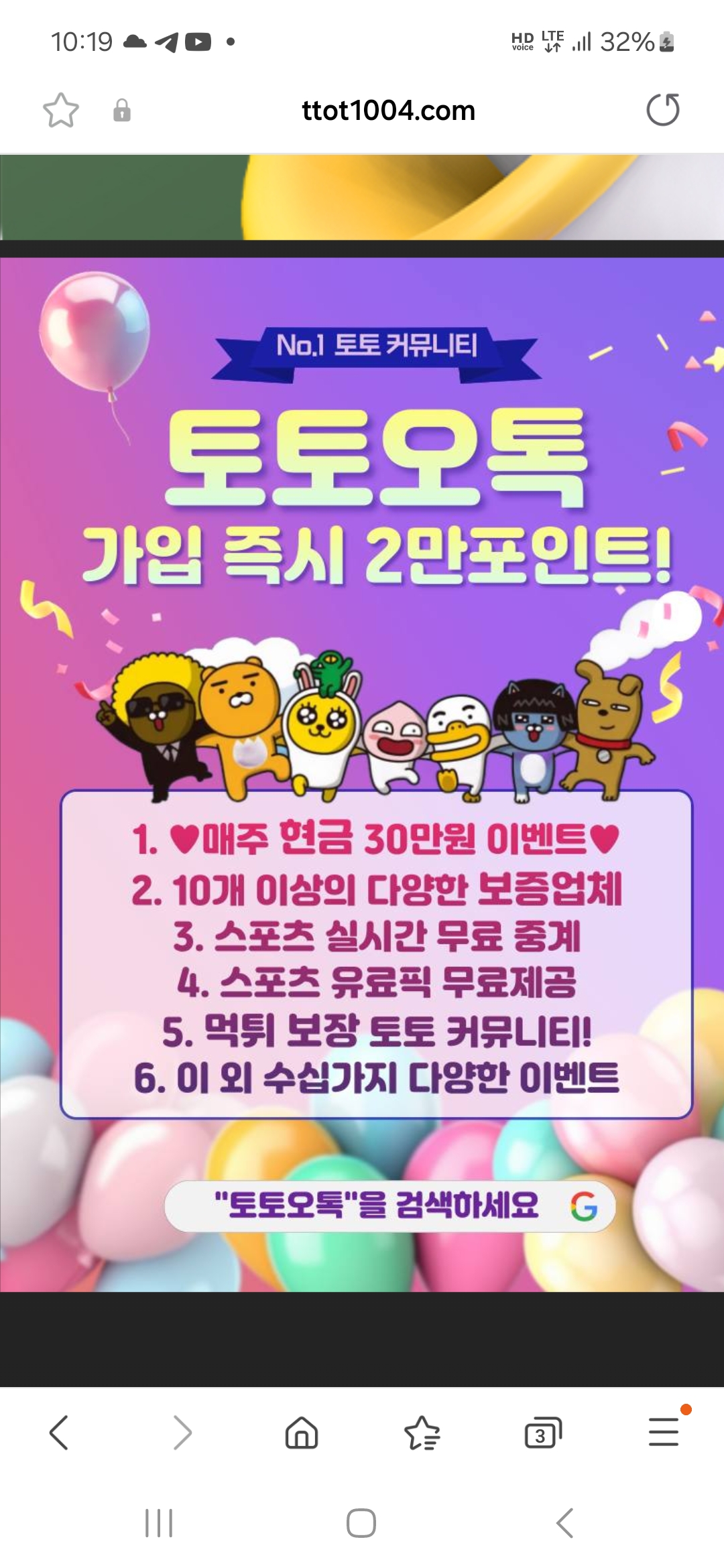Tap the ttot1004.com address bar
Screen dimensions: 724x1568
tap(388, 111)
